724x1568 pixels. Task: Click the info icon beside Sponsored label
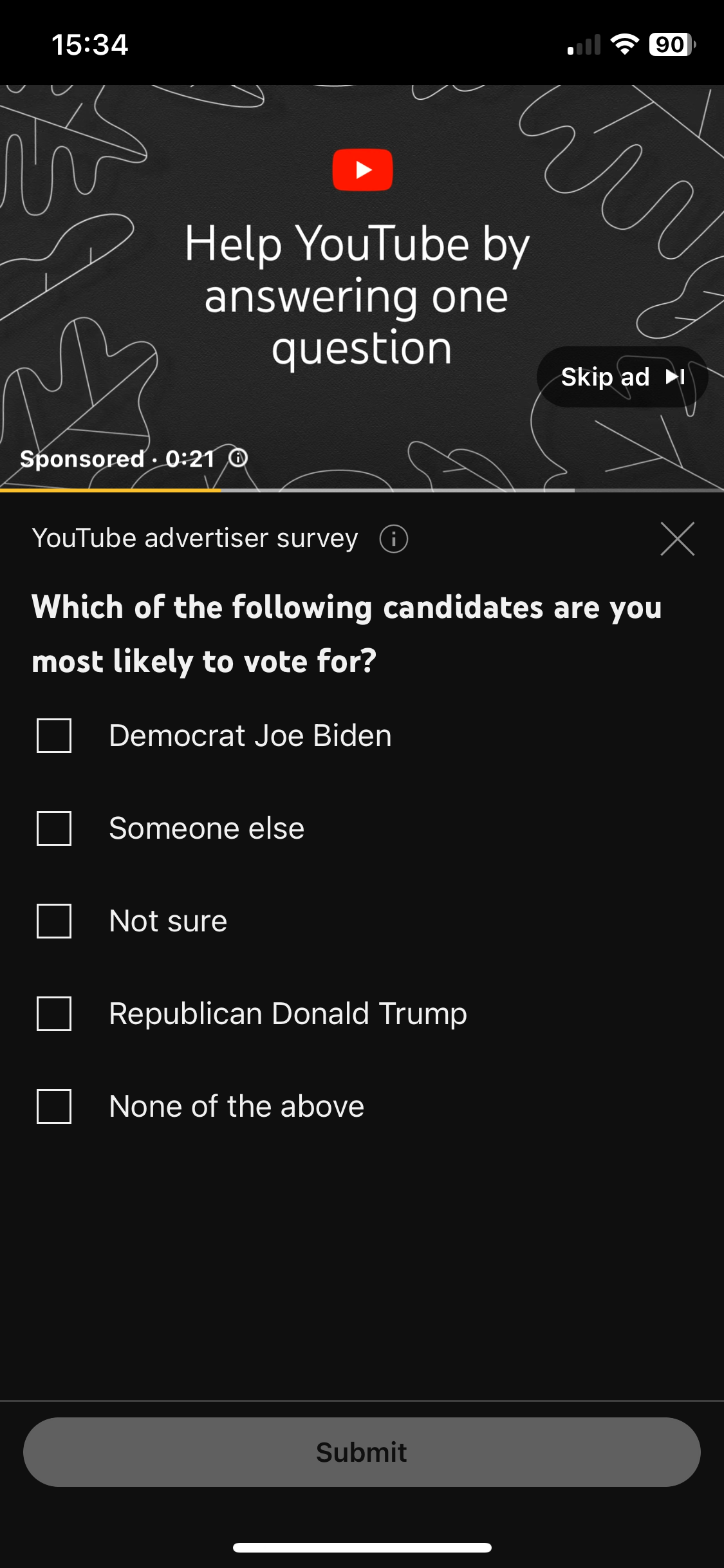[x=238, y=458]
